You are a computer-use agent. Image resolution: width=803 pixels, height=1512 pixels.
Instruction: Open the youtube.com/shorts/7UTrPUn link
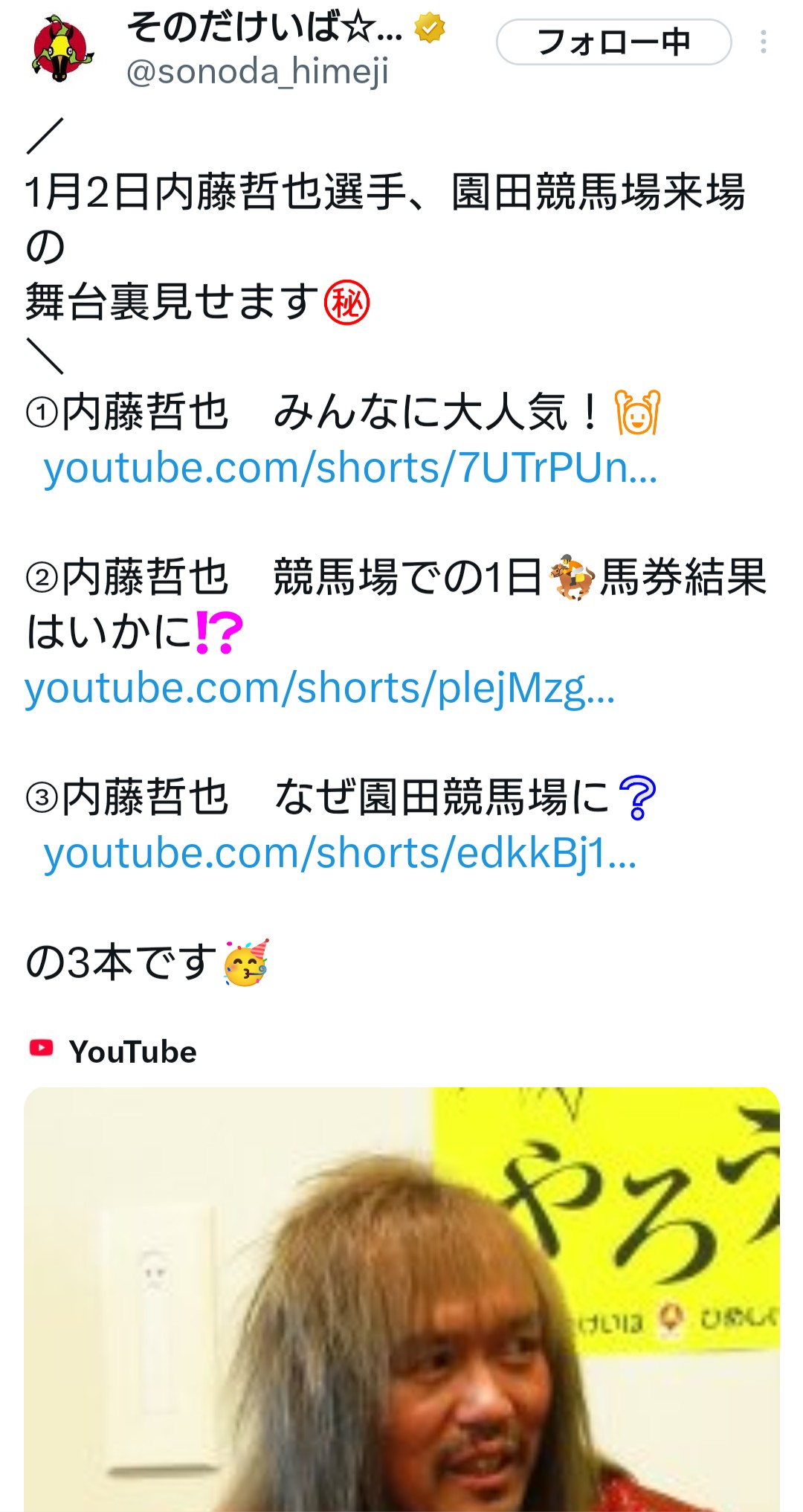coord(350,469)
